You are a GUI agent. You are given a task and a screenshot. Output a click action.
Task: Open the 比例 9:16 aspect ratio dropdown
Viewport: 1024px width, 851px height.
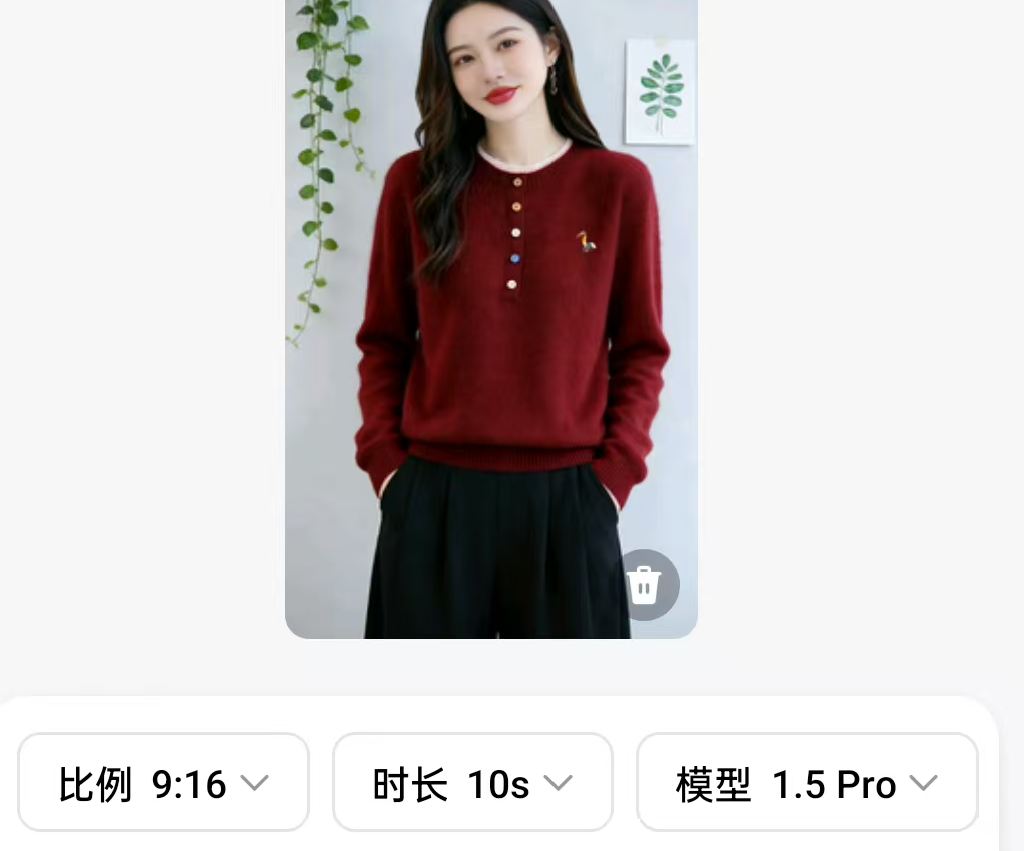[x=164, y=783]
